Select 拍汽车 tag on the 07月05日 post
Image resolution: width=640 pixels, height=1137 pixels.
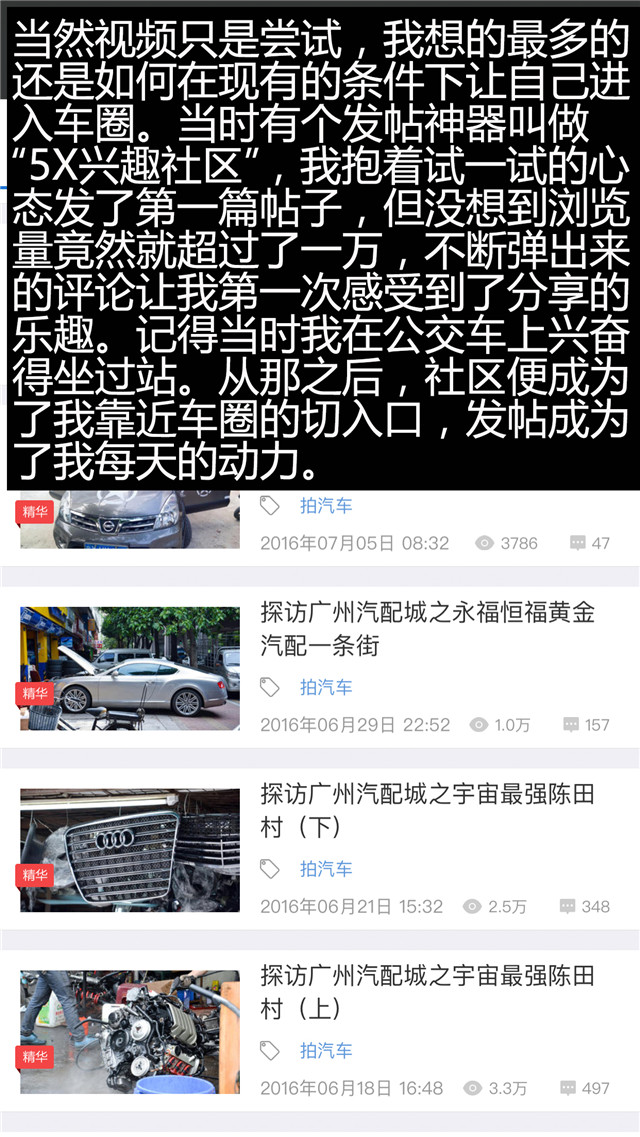coord(326,505)
